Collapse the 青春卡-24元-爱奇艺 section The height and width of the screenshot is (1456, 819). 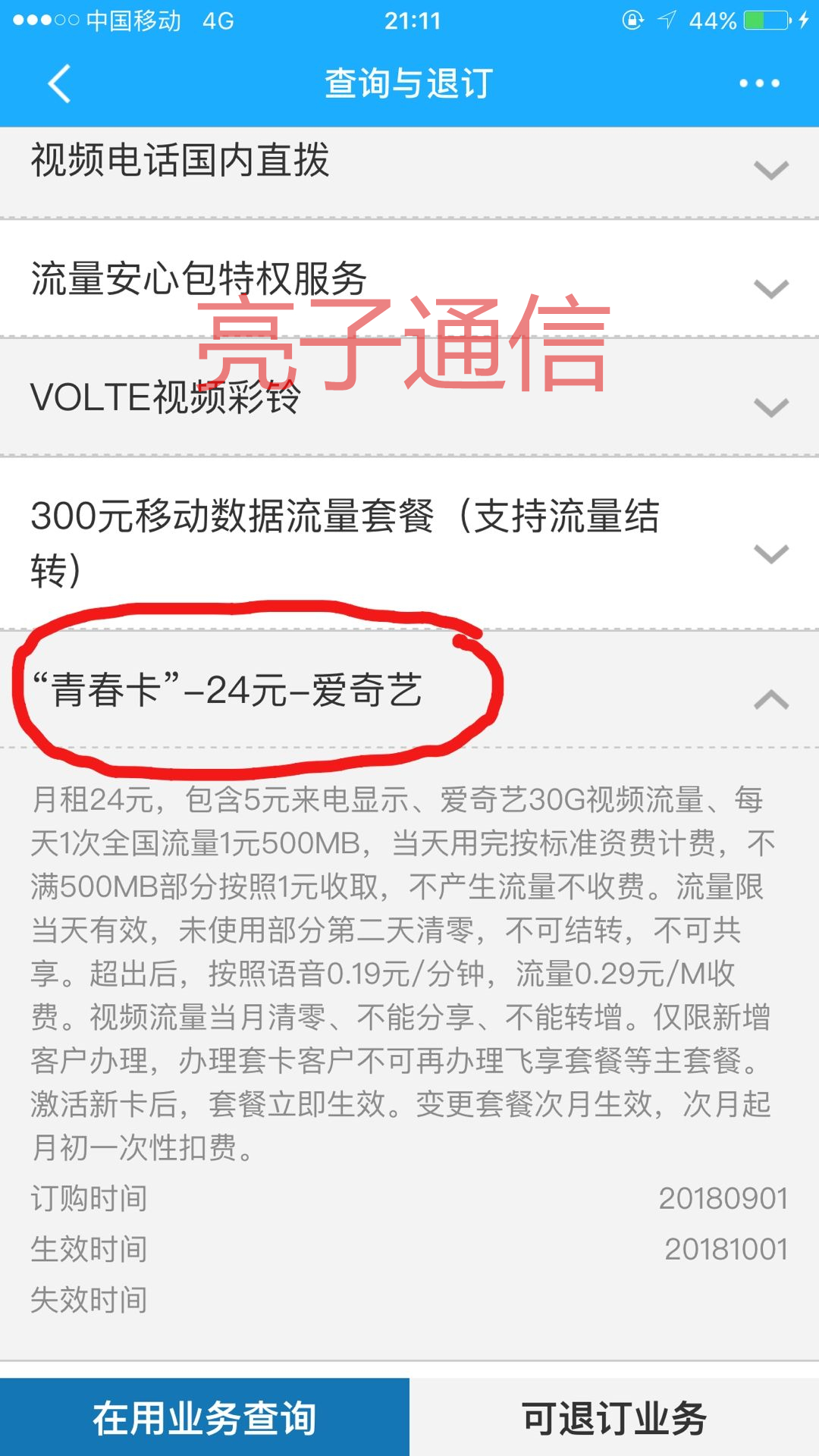pos(771,699)
